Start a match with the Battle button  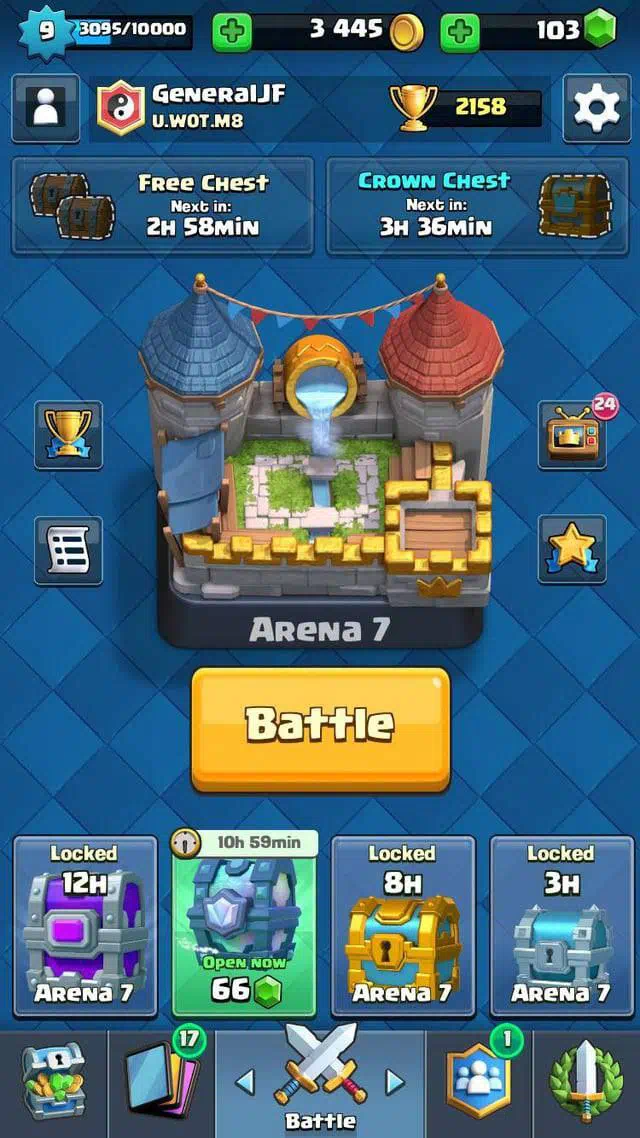[320, 729]
